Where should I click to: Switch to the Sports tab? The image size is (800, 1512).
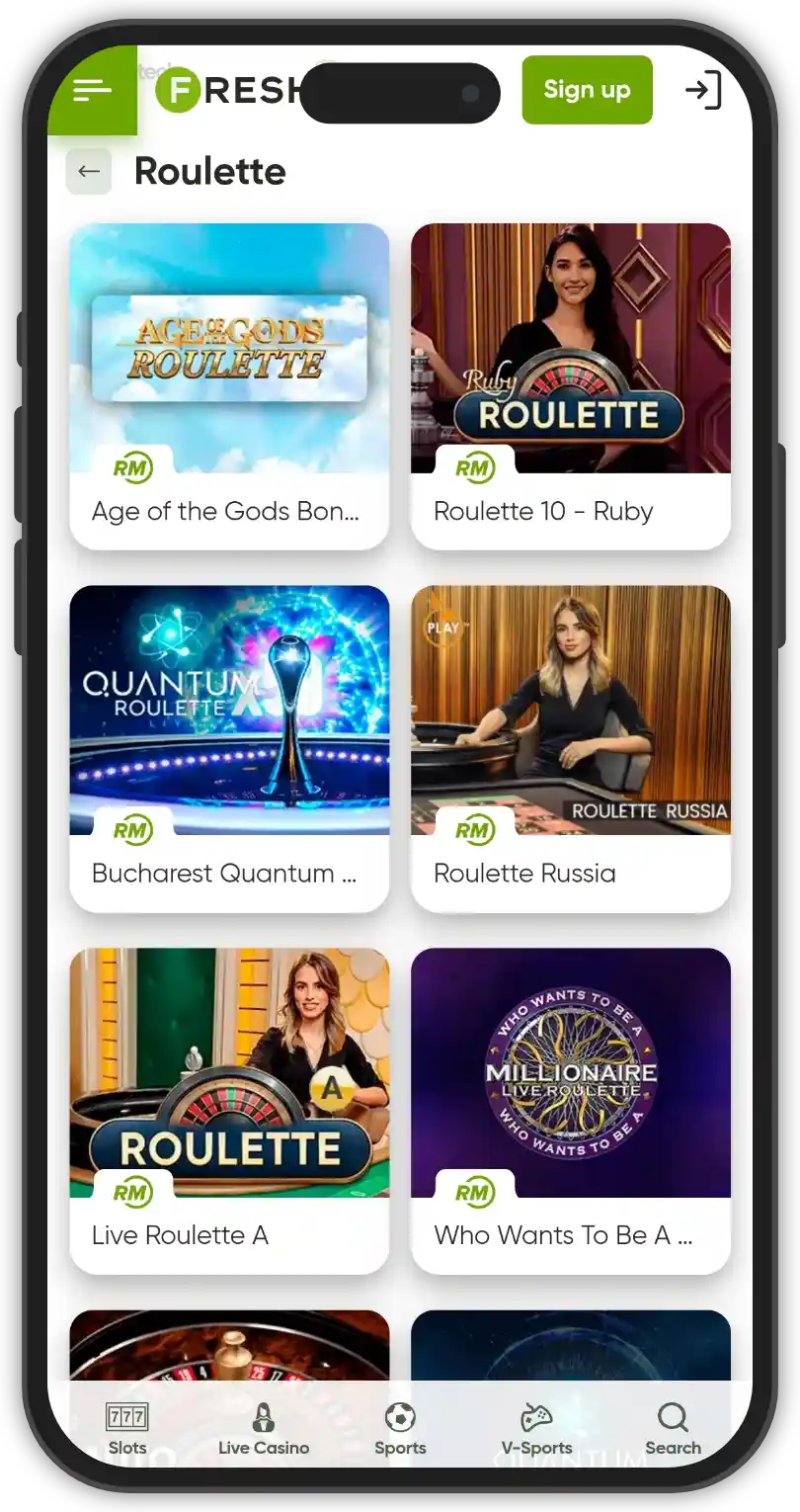[x=400, y=1429]
